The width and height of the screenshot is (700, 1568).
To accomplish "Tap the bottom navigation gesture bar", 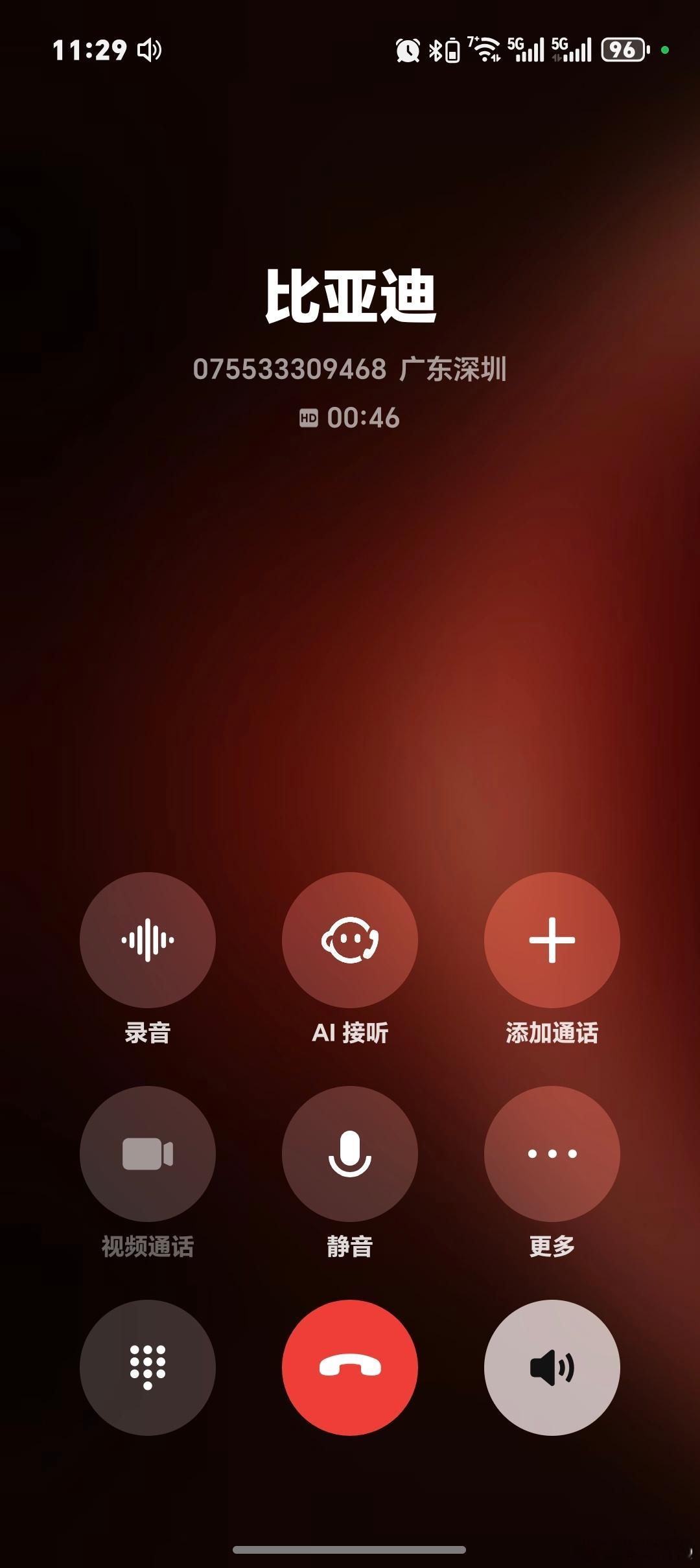I will point(350,1550).
